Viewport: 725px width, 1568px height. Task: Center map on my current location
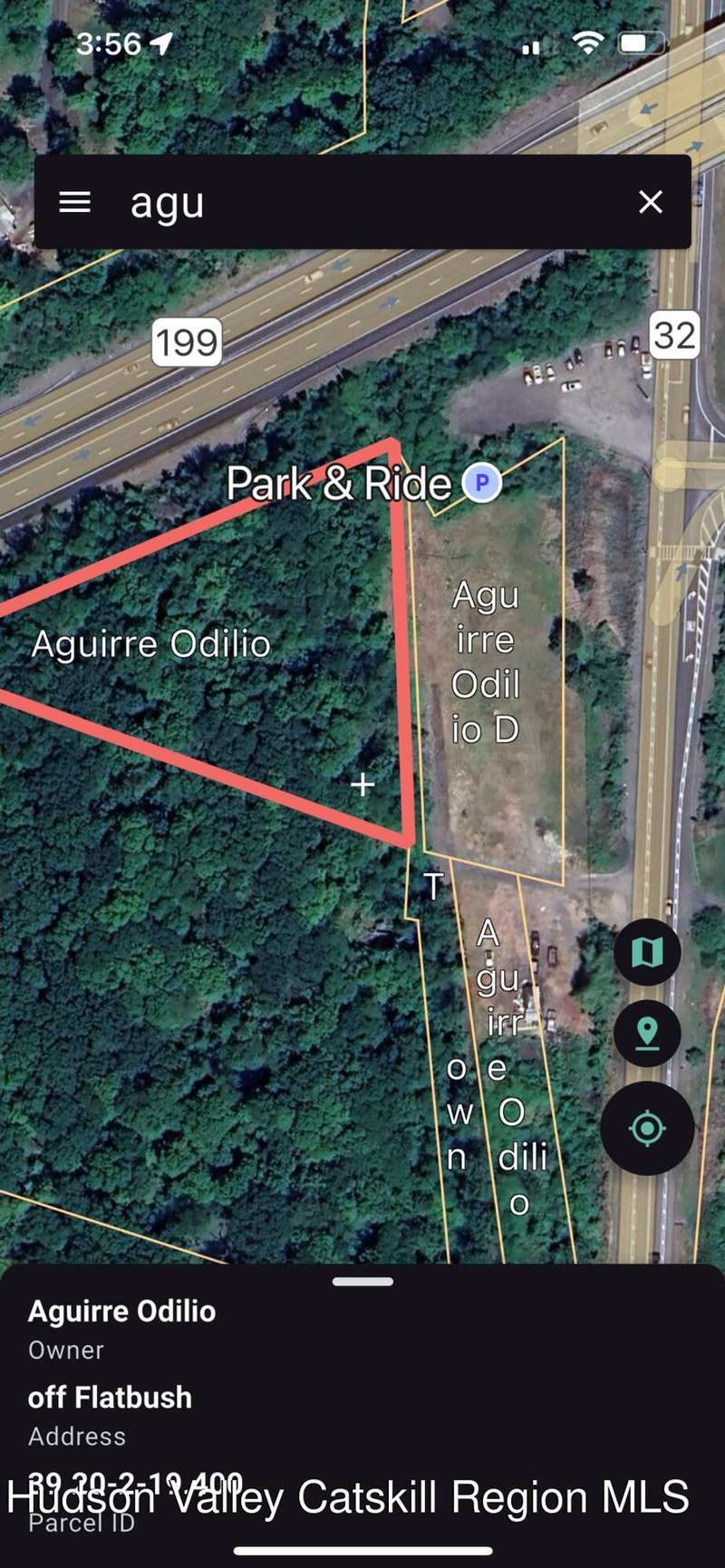[647, 1129]
